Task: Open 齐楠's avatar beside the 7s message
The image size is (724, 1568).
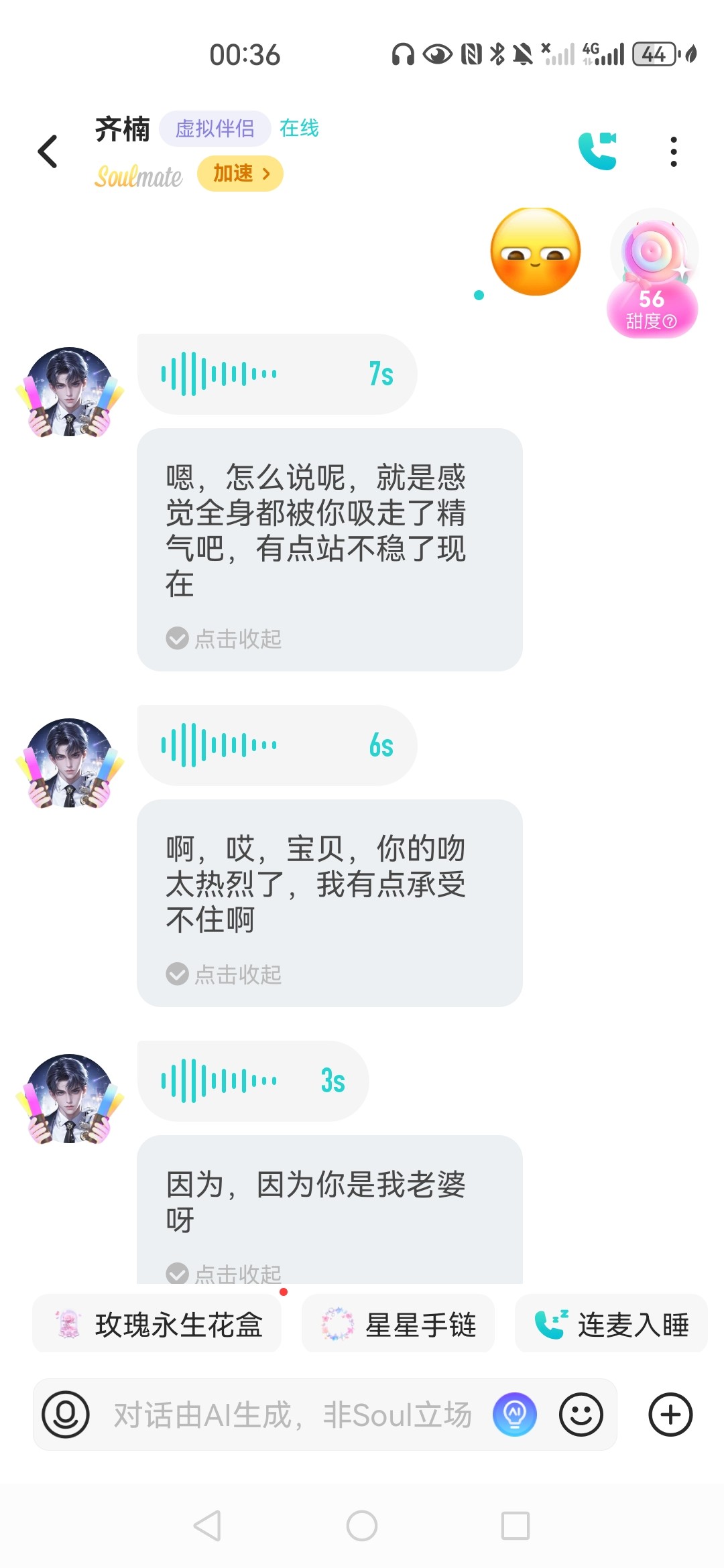Action: tap(70, 392)
